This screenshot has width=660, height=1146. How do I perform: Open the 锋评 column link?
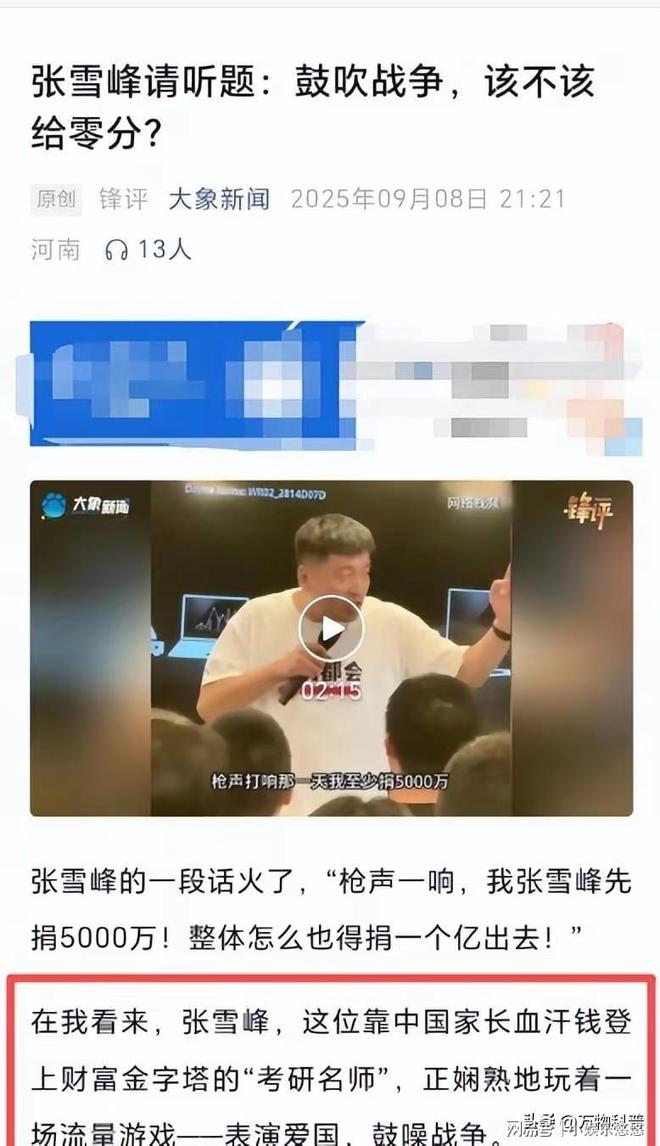pos(123,198)
